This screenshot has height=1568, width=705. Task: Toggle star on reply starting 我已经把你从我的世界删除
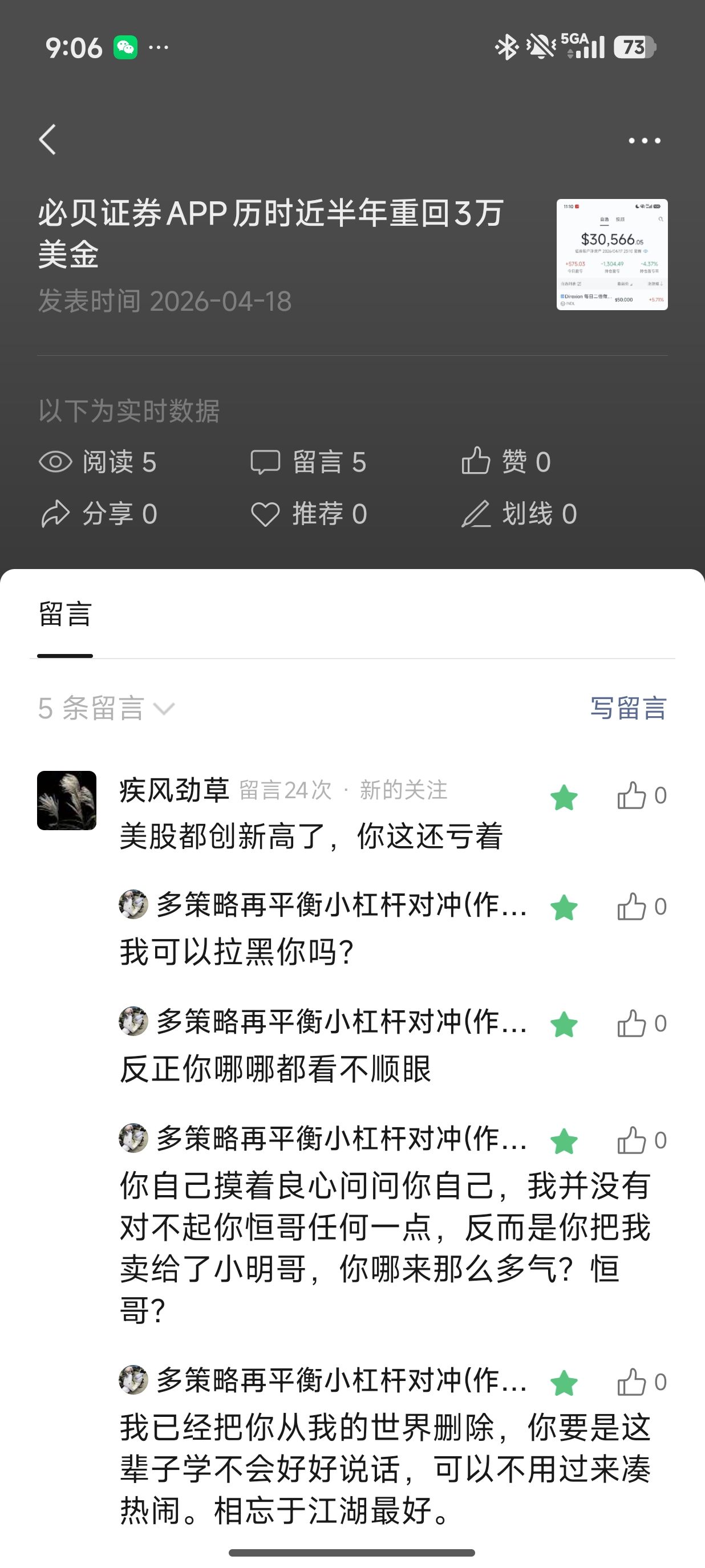tap(564, 1383)
